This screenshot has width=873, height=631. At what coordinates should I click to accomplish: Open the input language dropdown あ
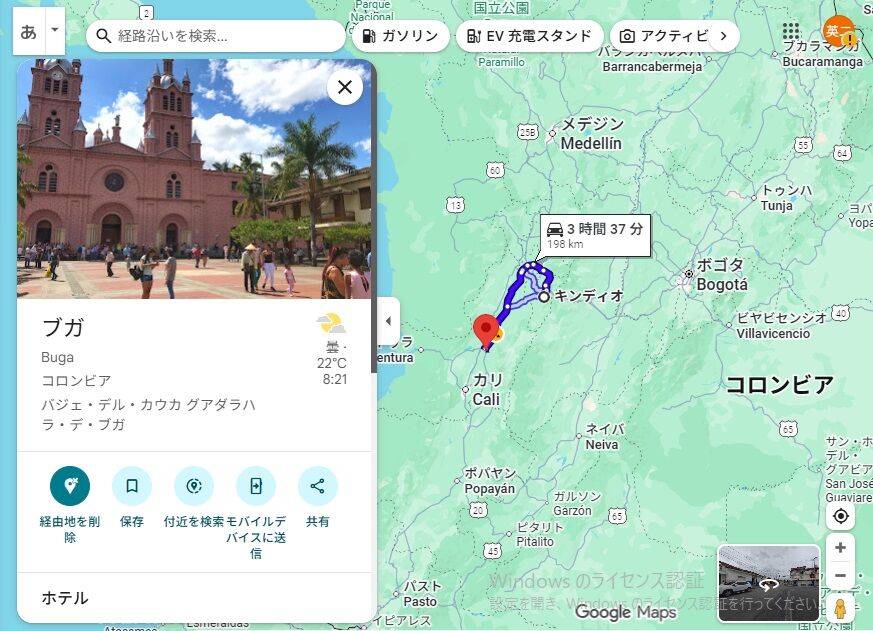click(x=54, y=31)
